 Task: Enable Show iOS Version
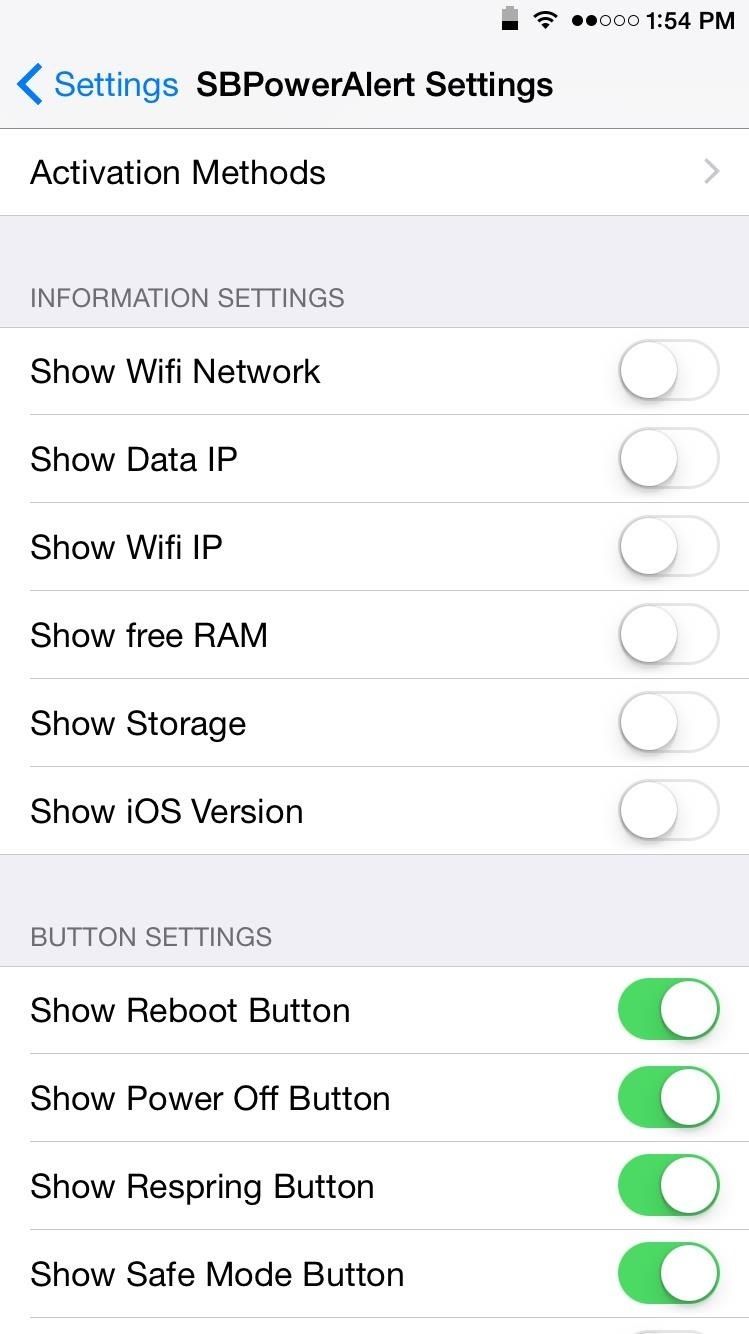(668, 811)
